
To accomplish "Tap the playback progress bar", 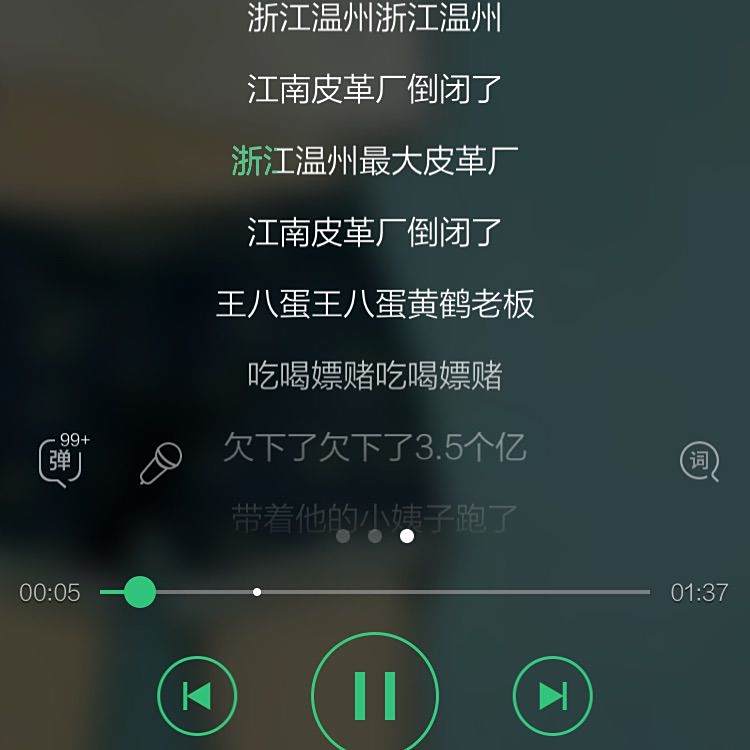I will [x=400, y=592].
